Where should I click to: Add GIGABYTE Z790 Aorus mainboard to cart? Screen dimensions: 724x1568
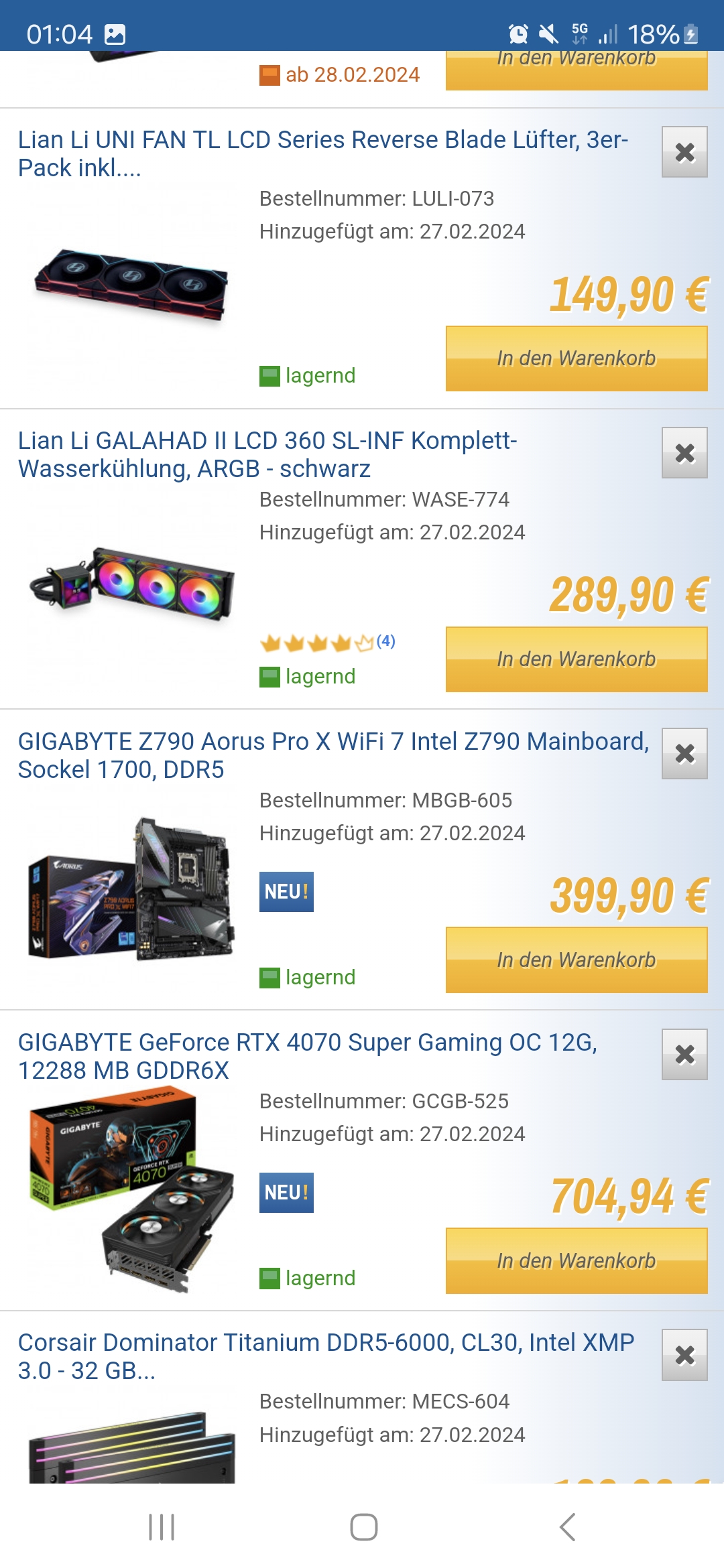pos(577,960)
